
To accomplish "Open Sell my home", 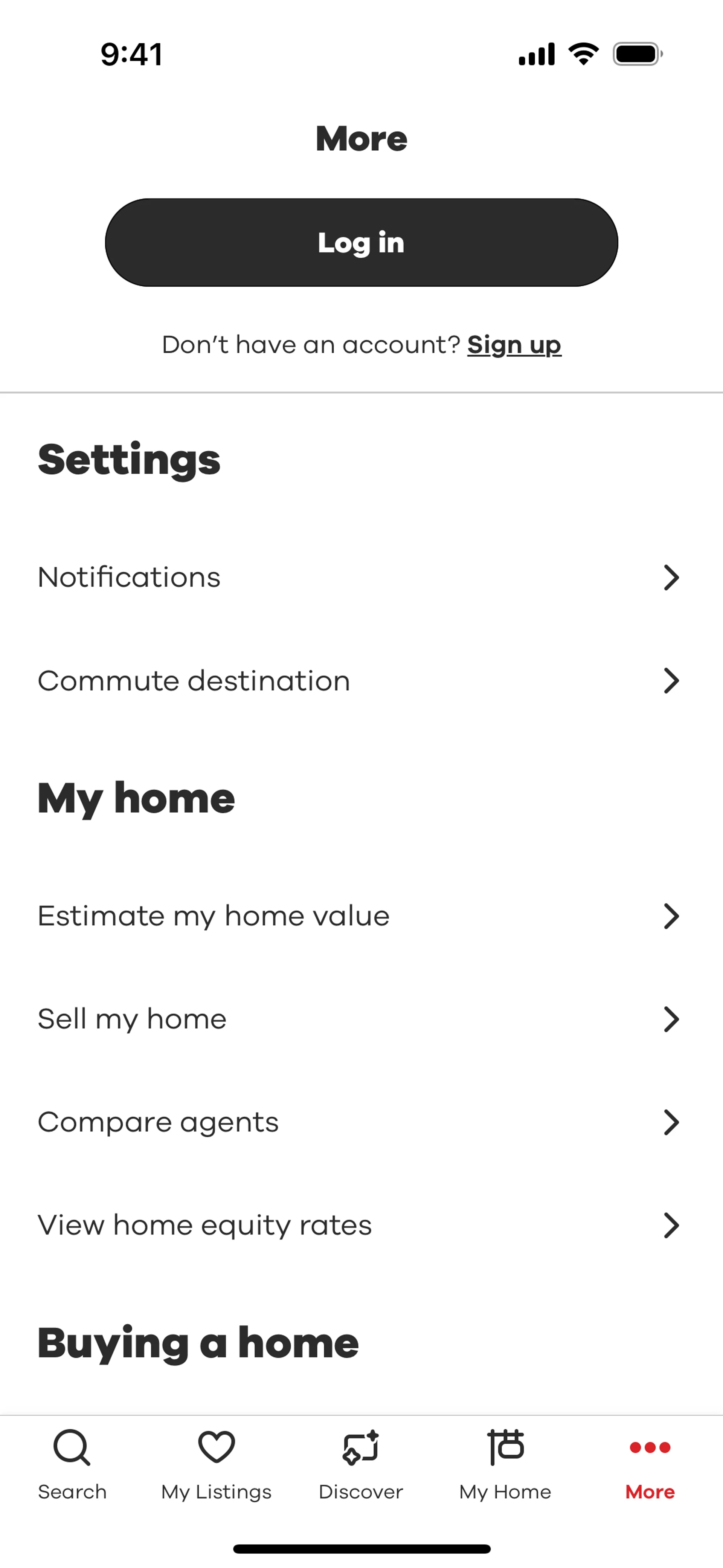I will point(361,1019).
